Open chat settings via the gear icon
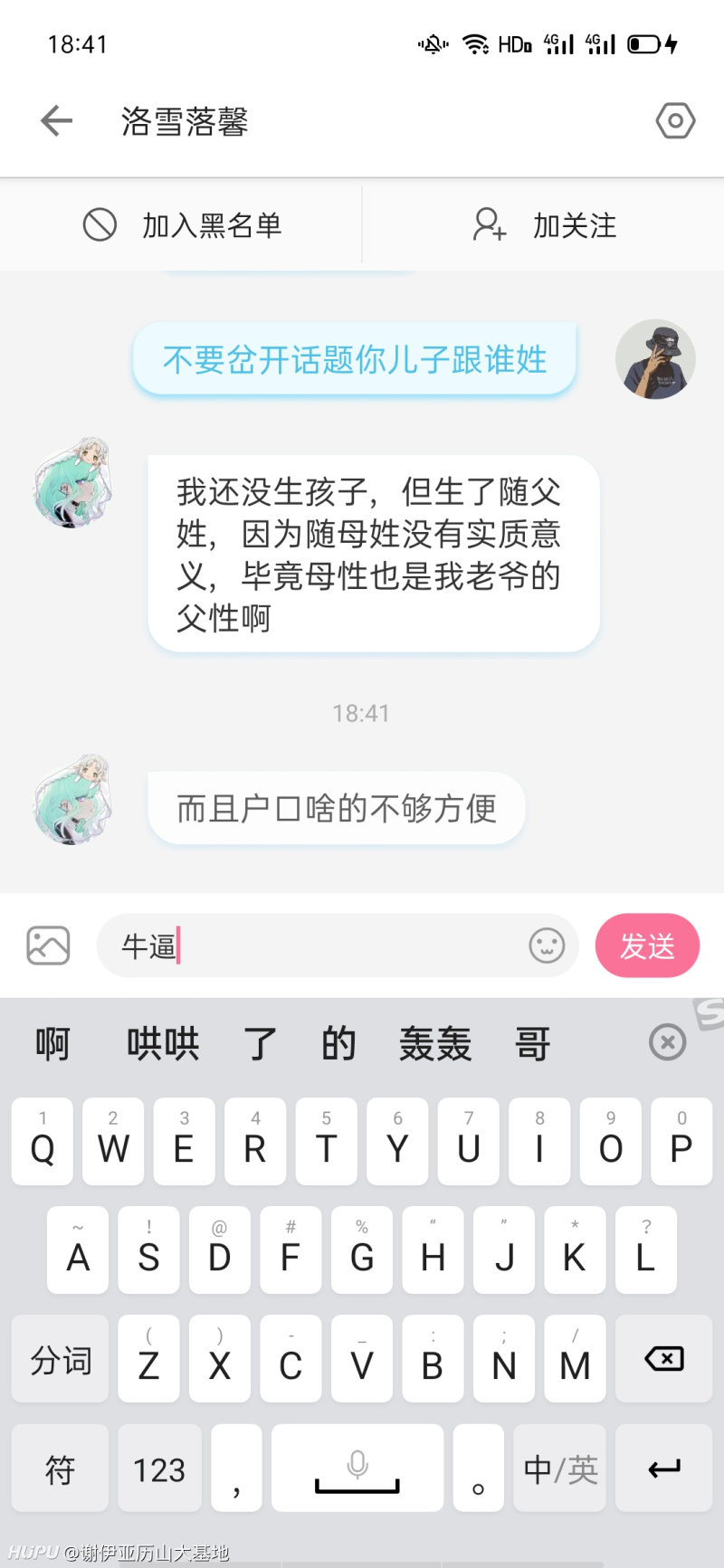The height and width of the screenshot is (1568, 724). click(675, 120)
